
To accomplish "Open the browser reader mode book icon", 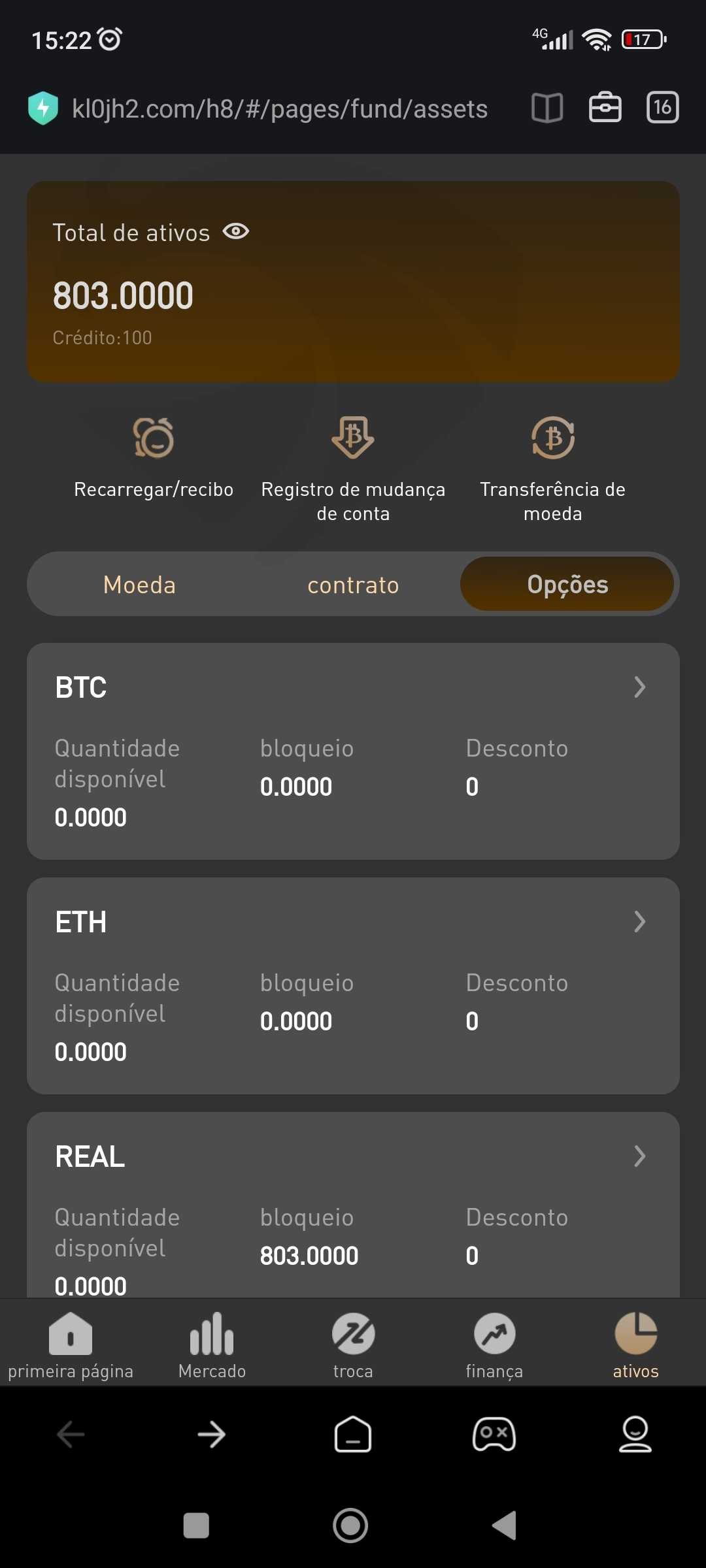I will (547, 108).
